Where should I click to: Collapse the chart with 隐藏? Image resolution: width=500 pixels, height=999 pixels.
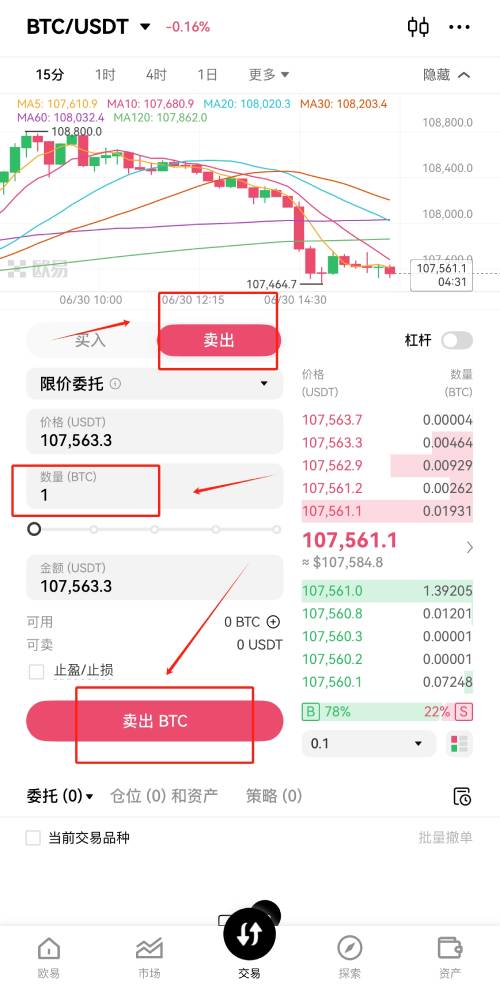click(x=446, y=75)
